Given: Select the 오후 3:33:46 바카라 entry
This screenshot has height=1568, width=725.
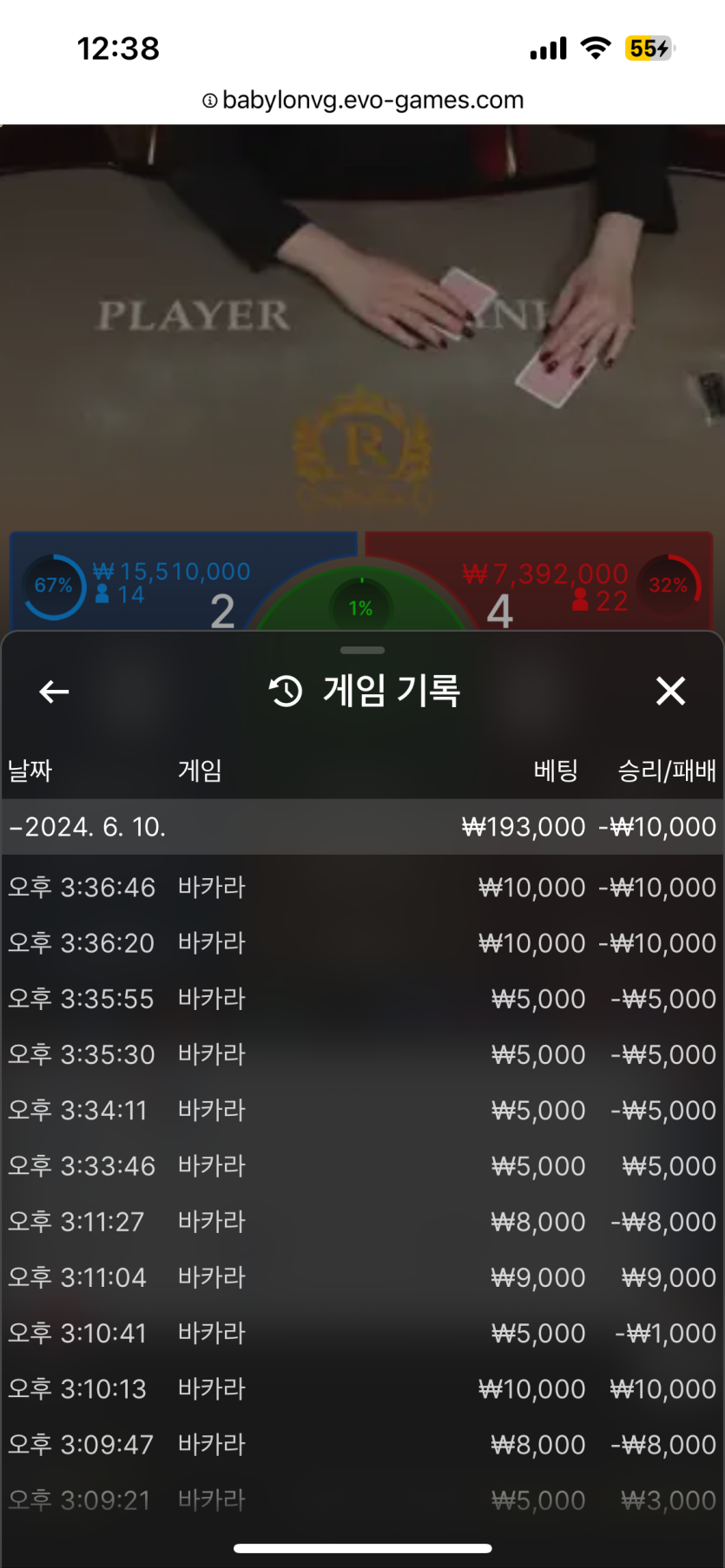Looking at the screenshot, I should (x=362, y=1166).
